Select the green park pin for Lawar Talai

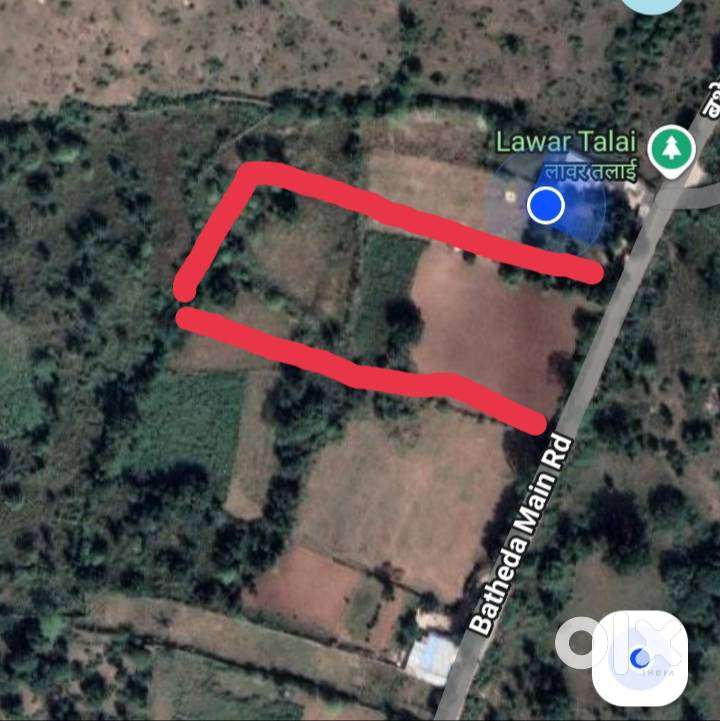coord(672,150)
